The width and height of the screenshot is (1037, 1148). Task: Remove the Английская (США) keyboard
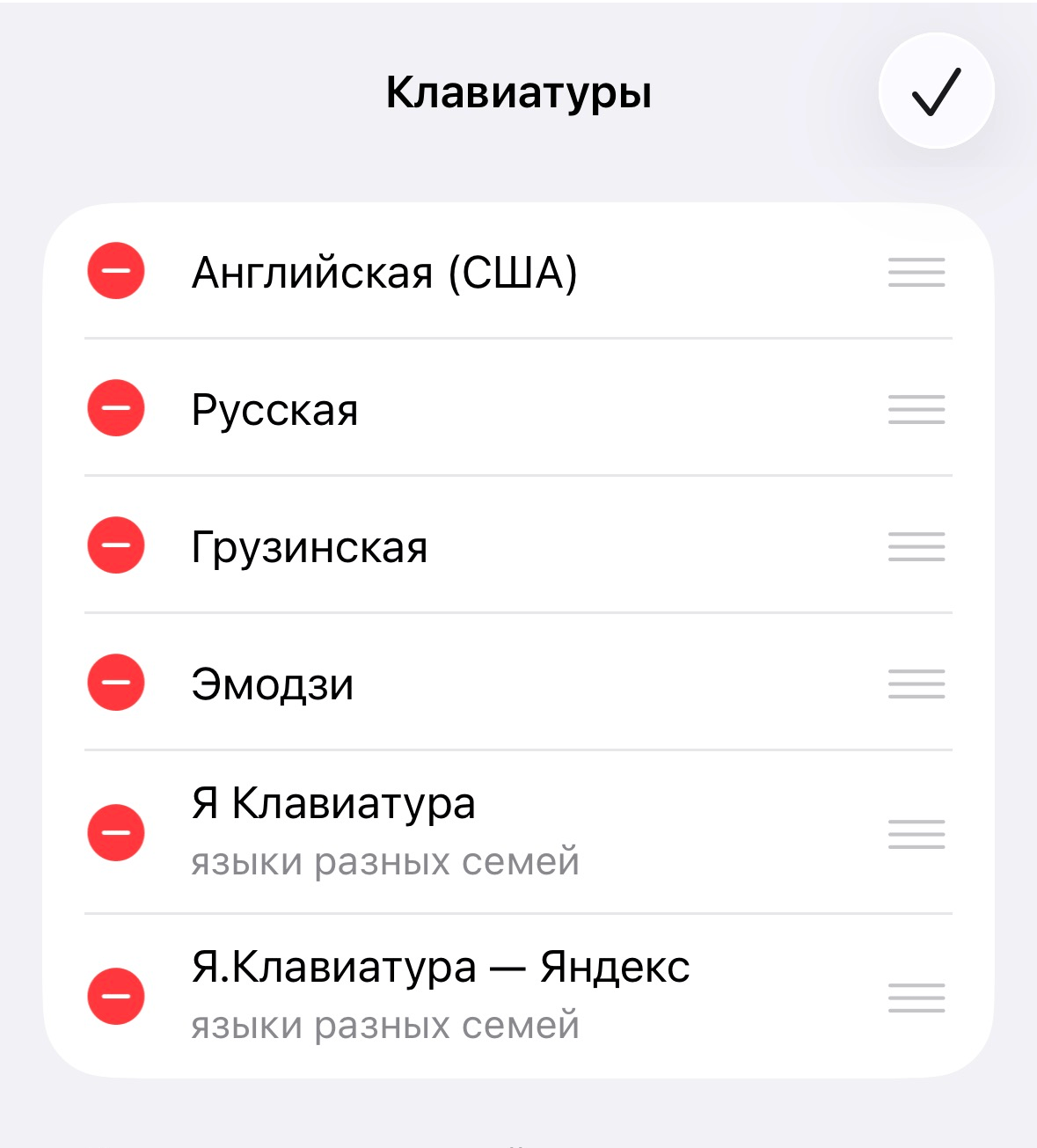[x=116, y=271]
